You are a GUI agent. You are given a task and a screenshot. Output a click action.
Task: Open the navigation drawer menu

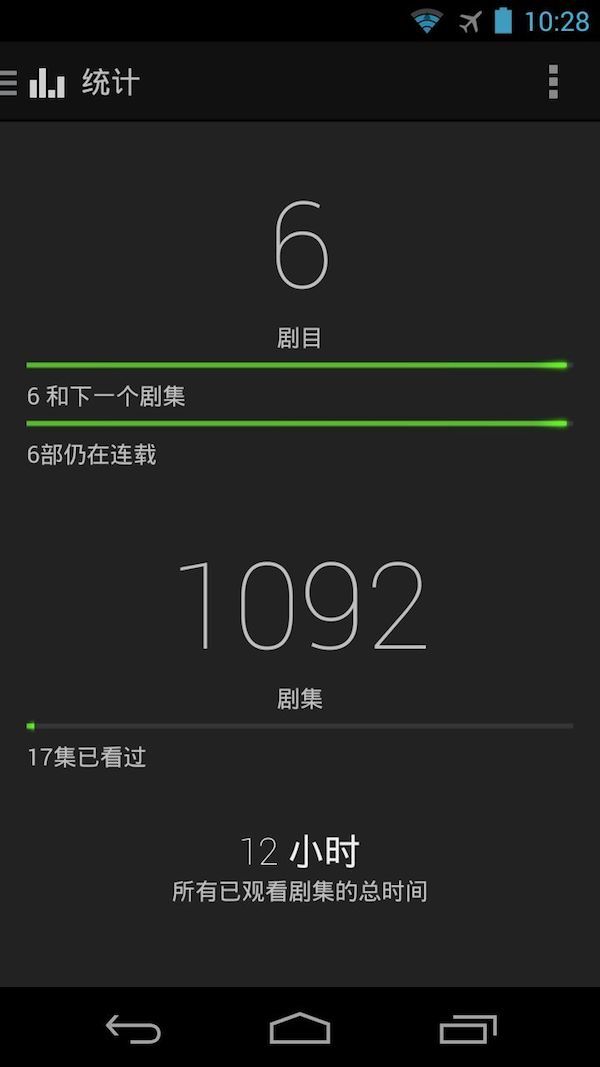click(x=30, y=82)
